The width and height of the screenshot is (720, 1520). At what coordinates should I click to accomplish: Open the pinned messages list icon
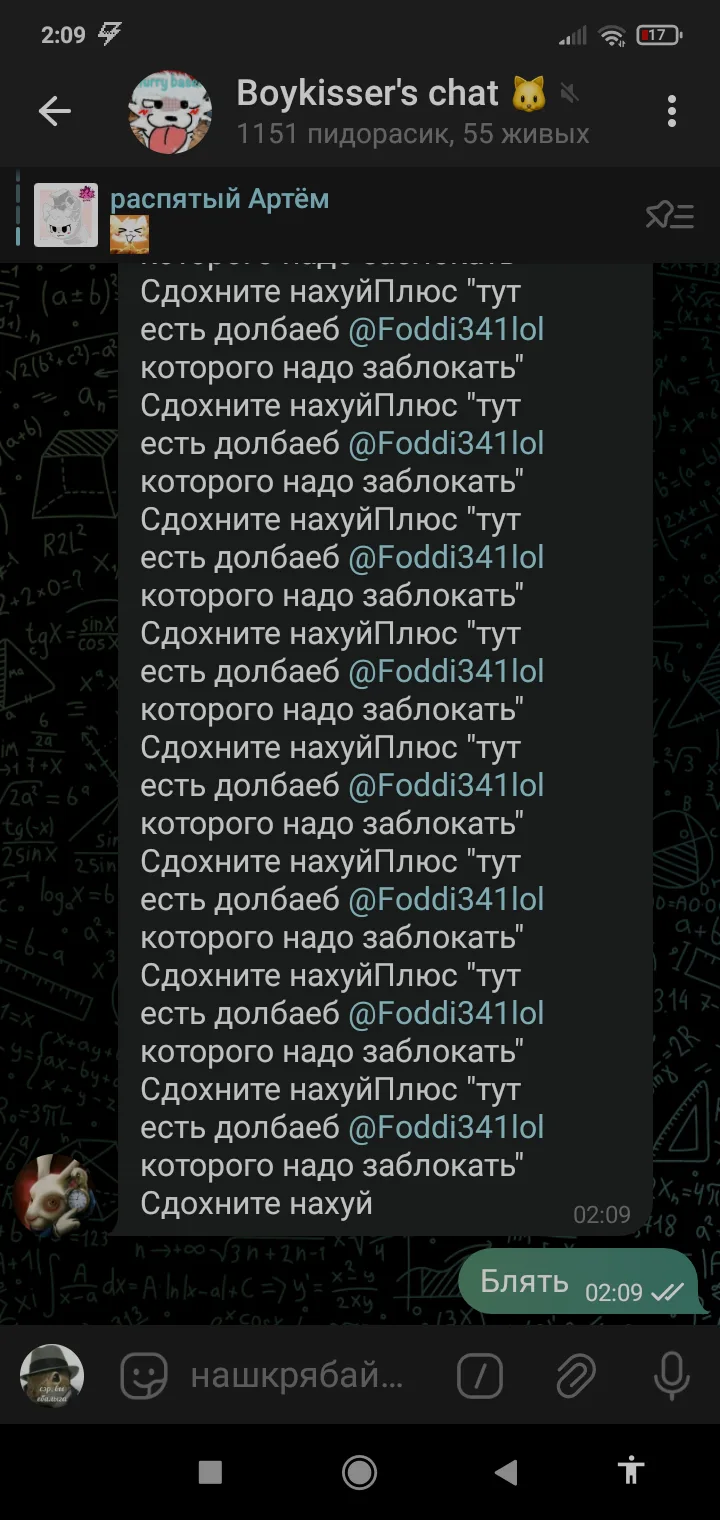(669, 215)
